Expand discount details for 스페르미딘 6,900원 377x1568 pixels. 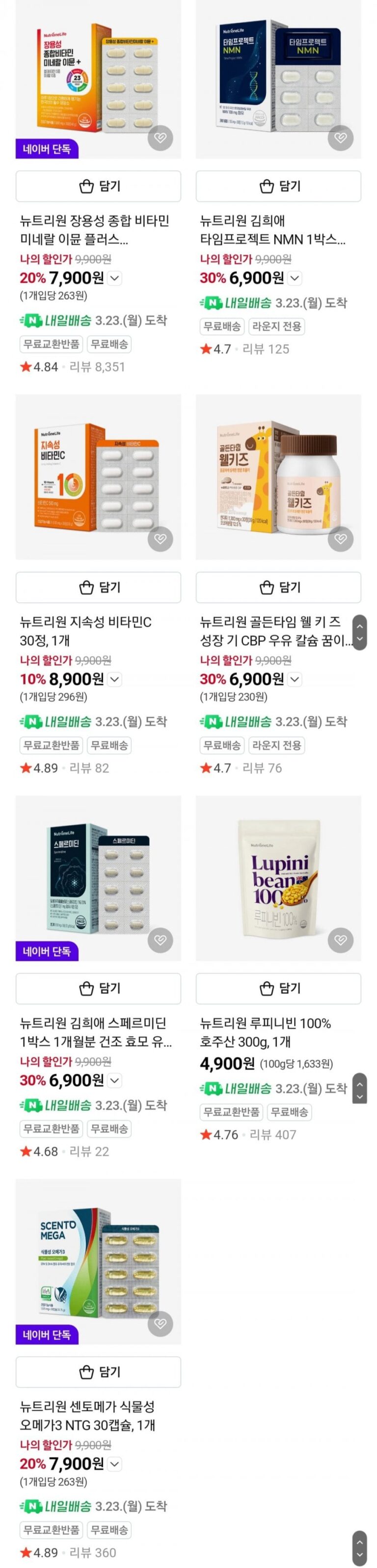pos(115,1080)
